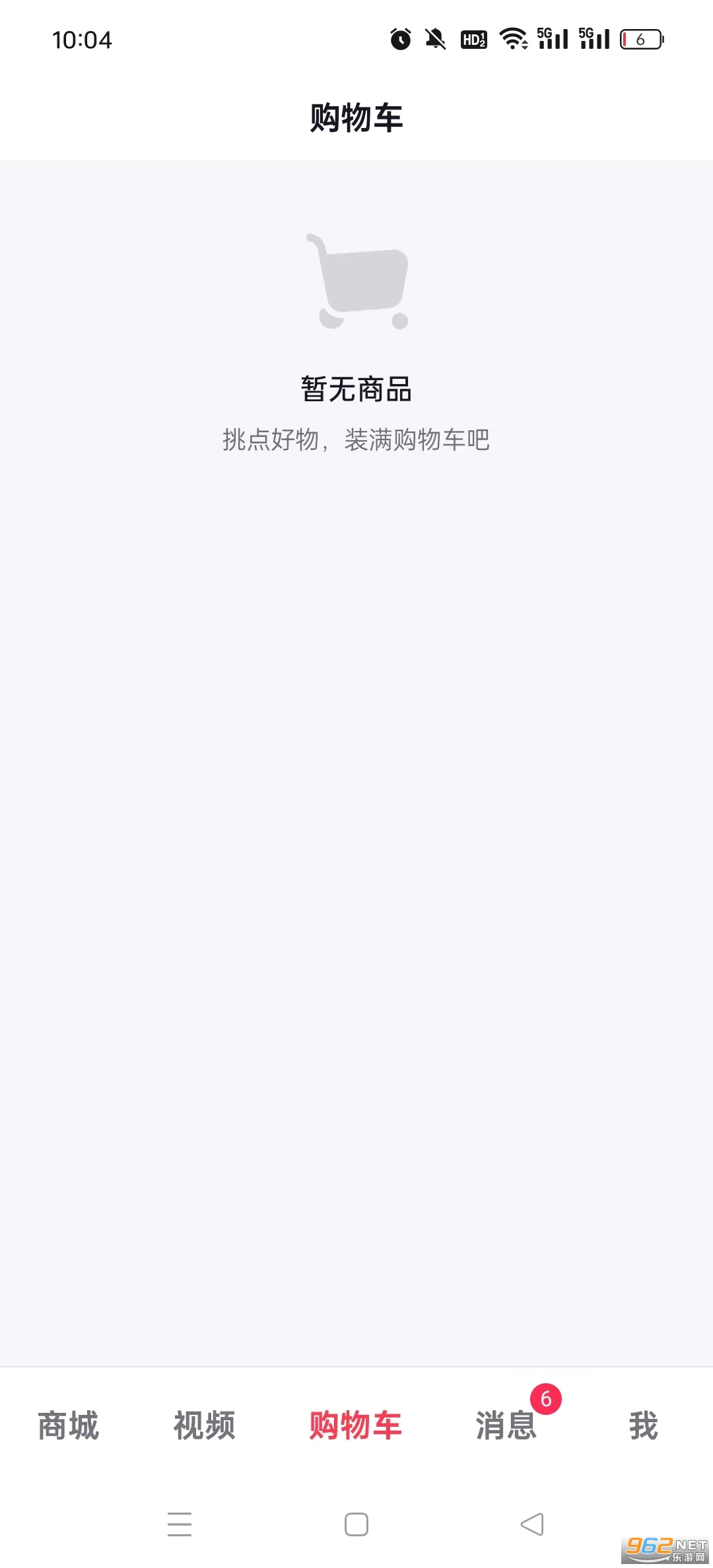Switch to the 商城 tab

tap(69, 1425)
